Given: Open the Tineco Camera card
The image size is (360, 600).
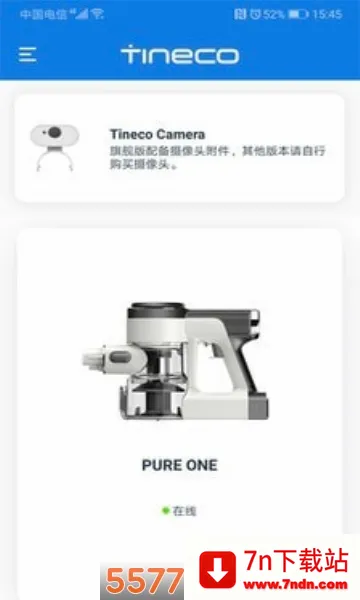Looking at the screenshot, I should [179, 148].
